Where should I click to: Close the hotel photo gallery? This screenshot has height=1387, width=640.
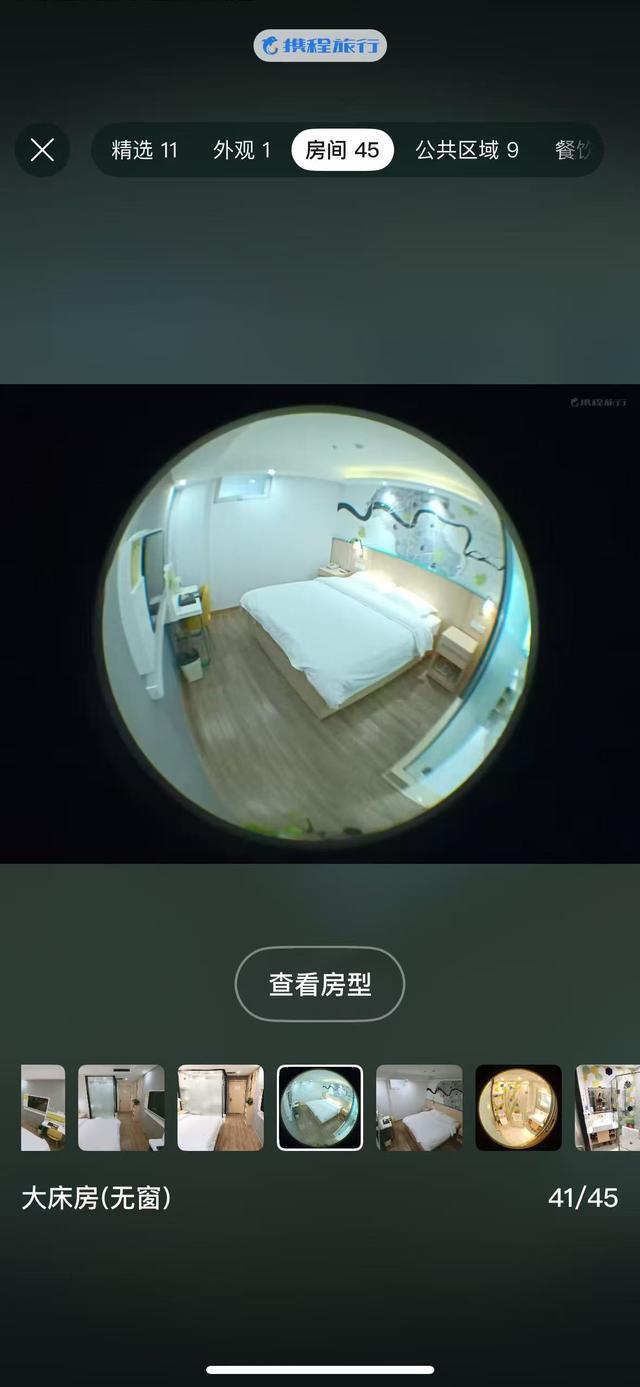(x=42, y=150)
